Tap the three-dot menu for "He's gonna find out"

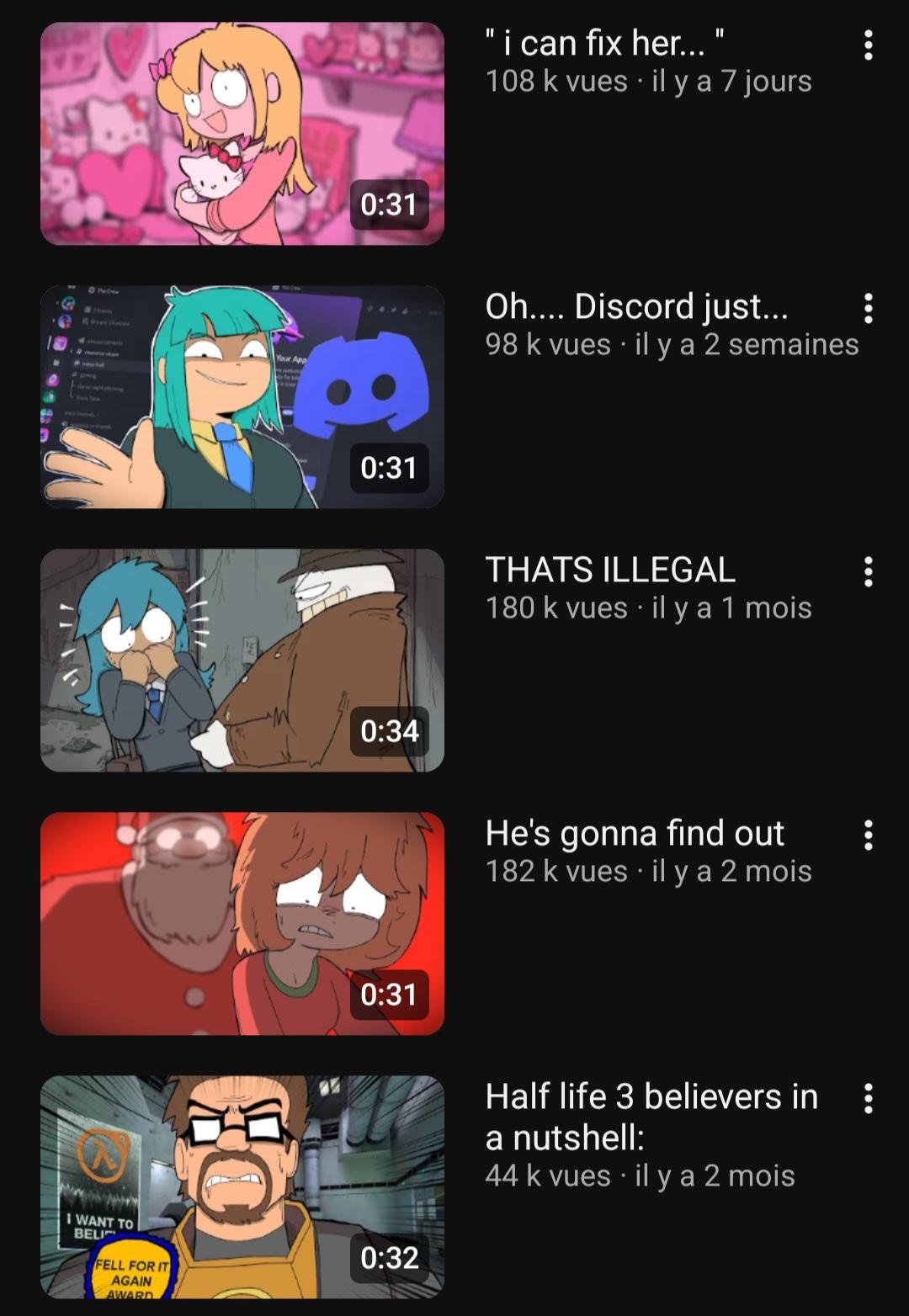(868, 836)
